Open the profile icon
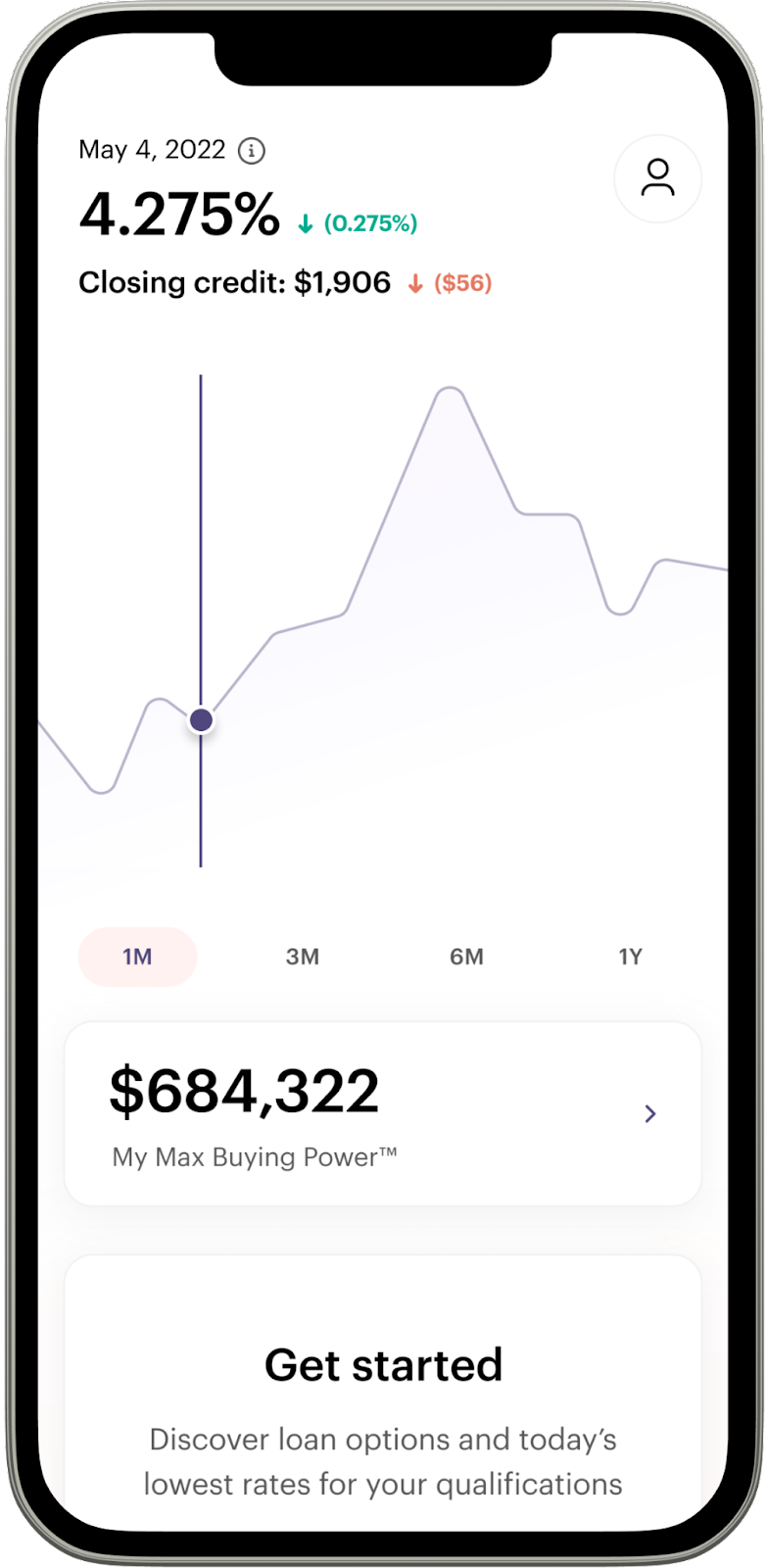 (x=657, y=178)
